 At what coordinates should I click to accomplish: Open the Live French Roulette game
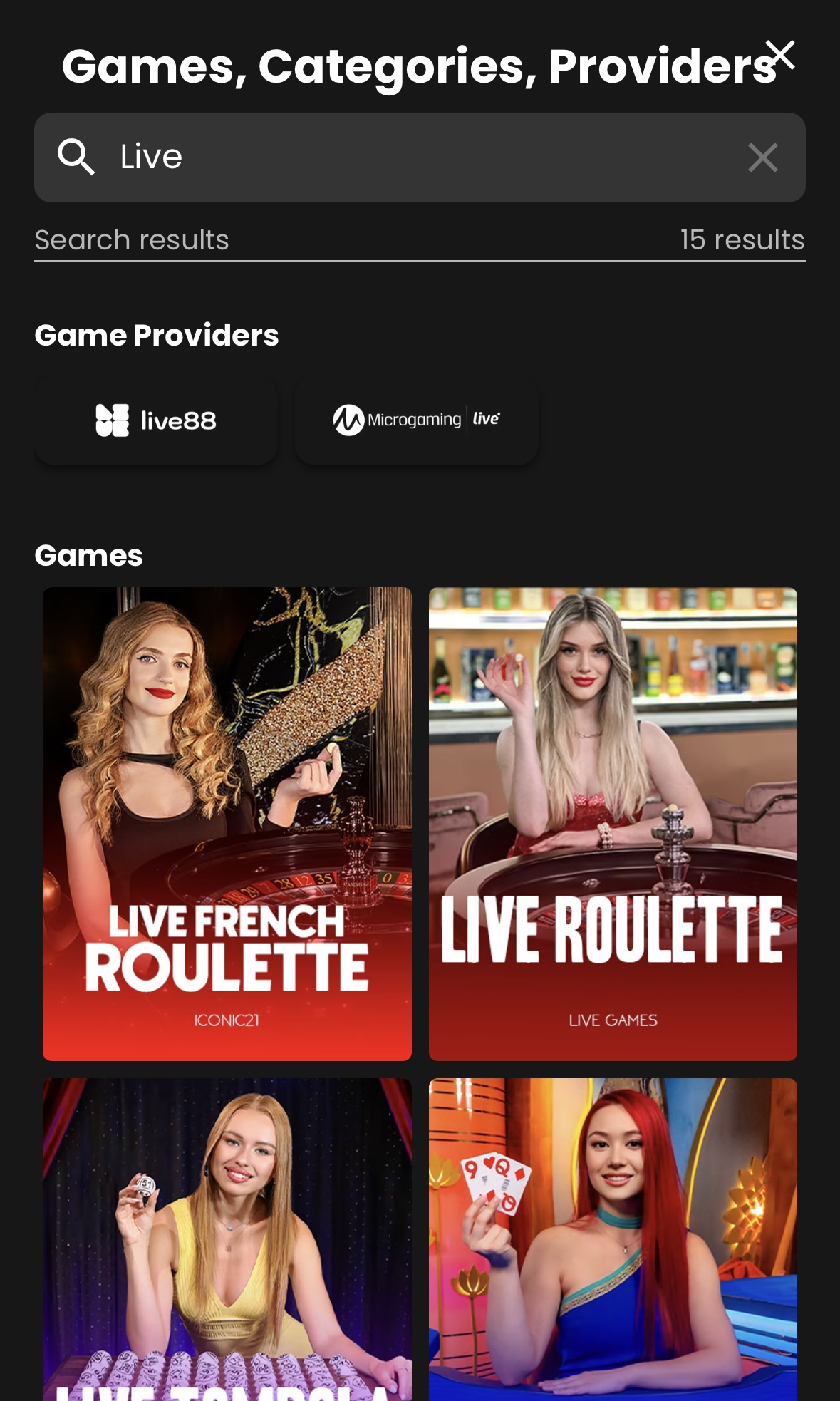(x=227, y=823)
